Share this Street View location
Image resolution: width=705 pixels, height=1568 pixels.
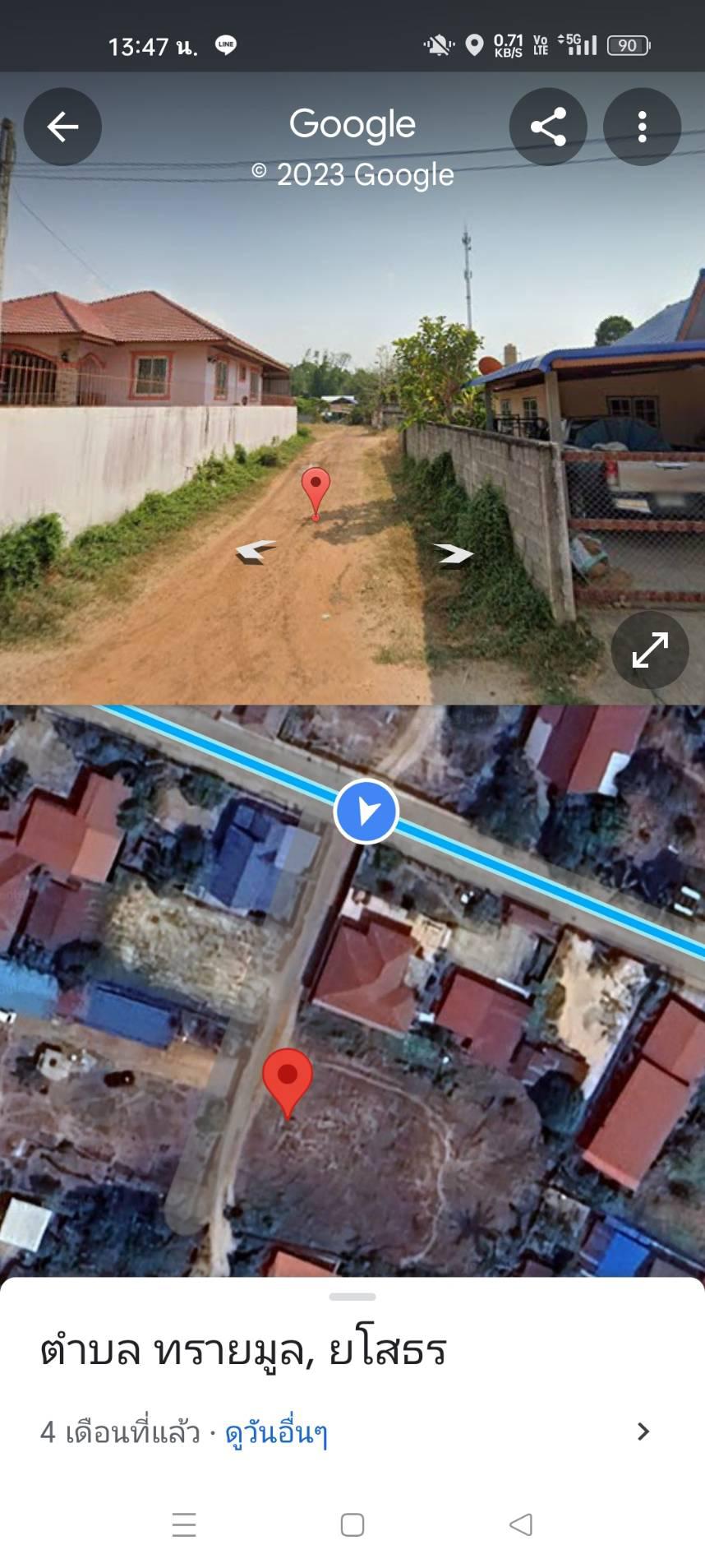(x=548, y=127)
